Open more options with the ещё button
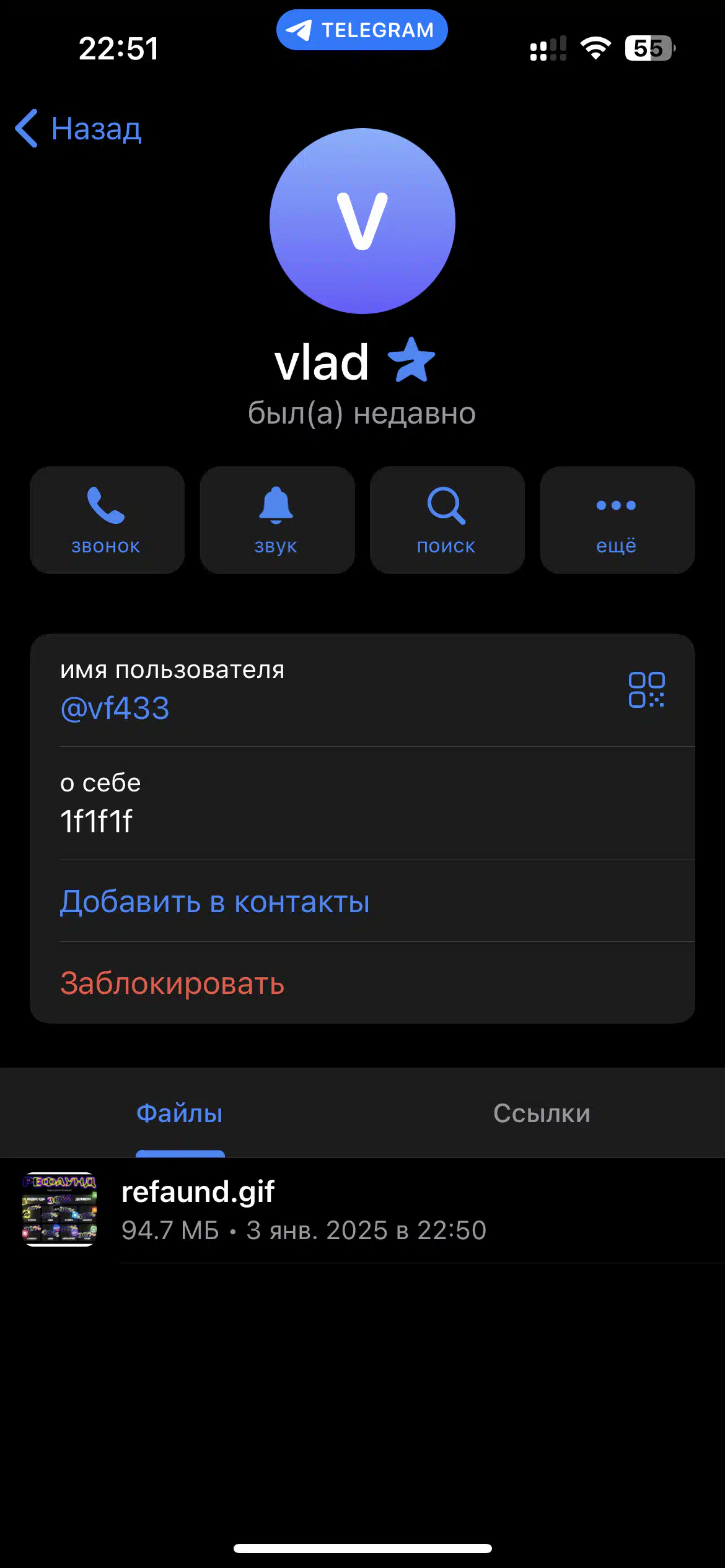The width and height of the screenshot is (725, 1568). pyautogui.click(x=617, y=520)
